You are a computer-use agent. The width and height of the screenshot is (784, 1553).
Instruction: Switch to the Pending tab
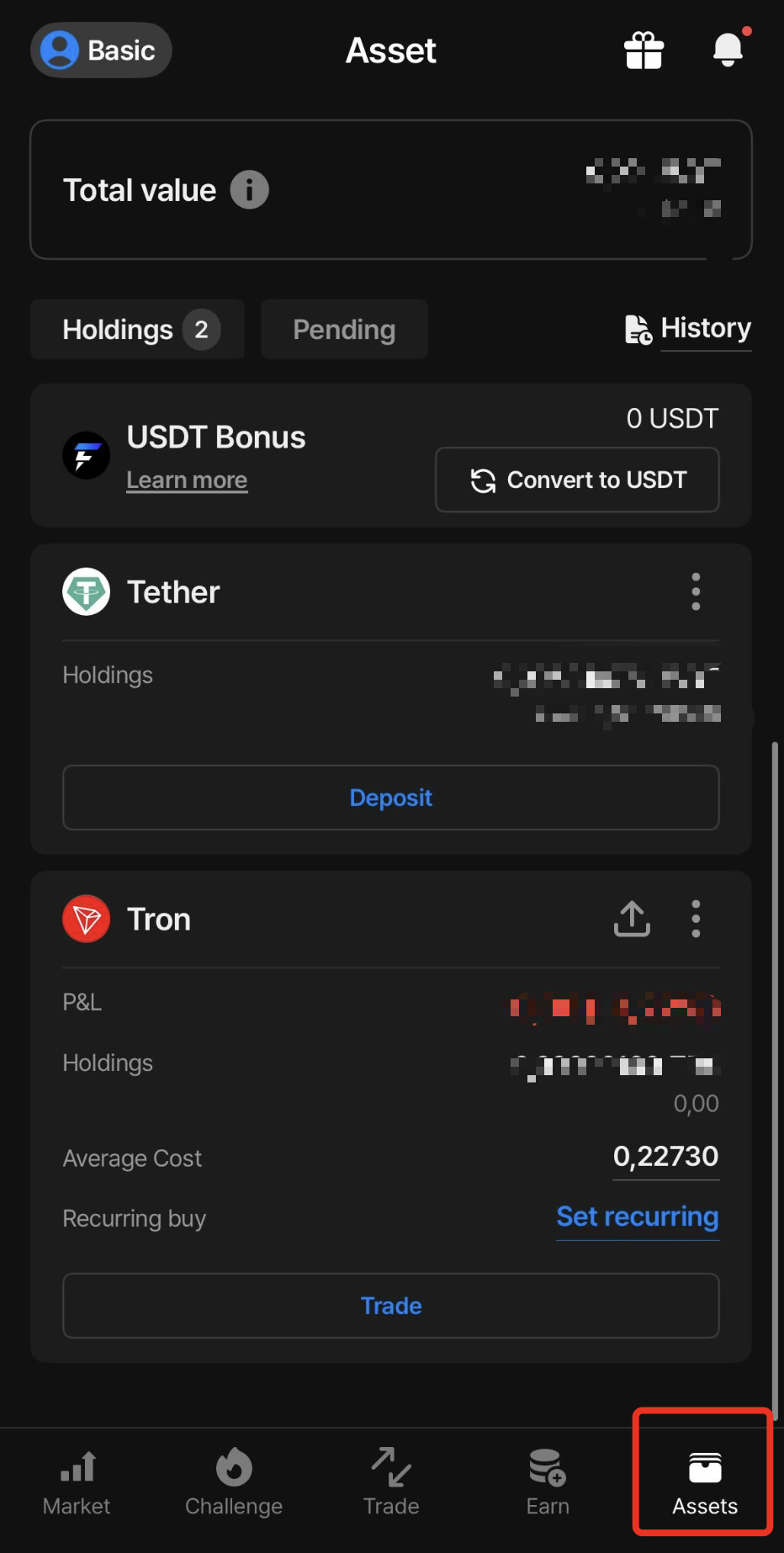click(x=344, y=330)
